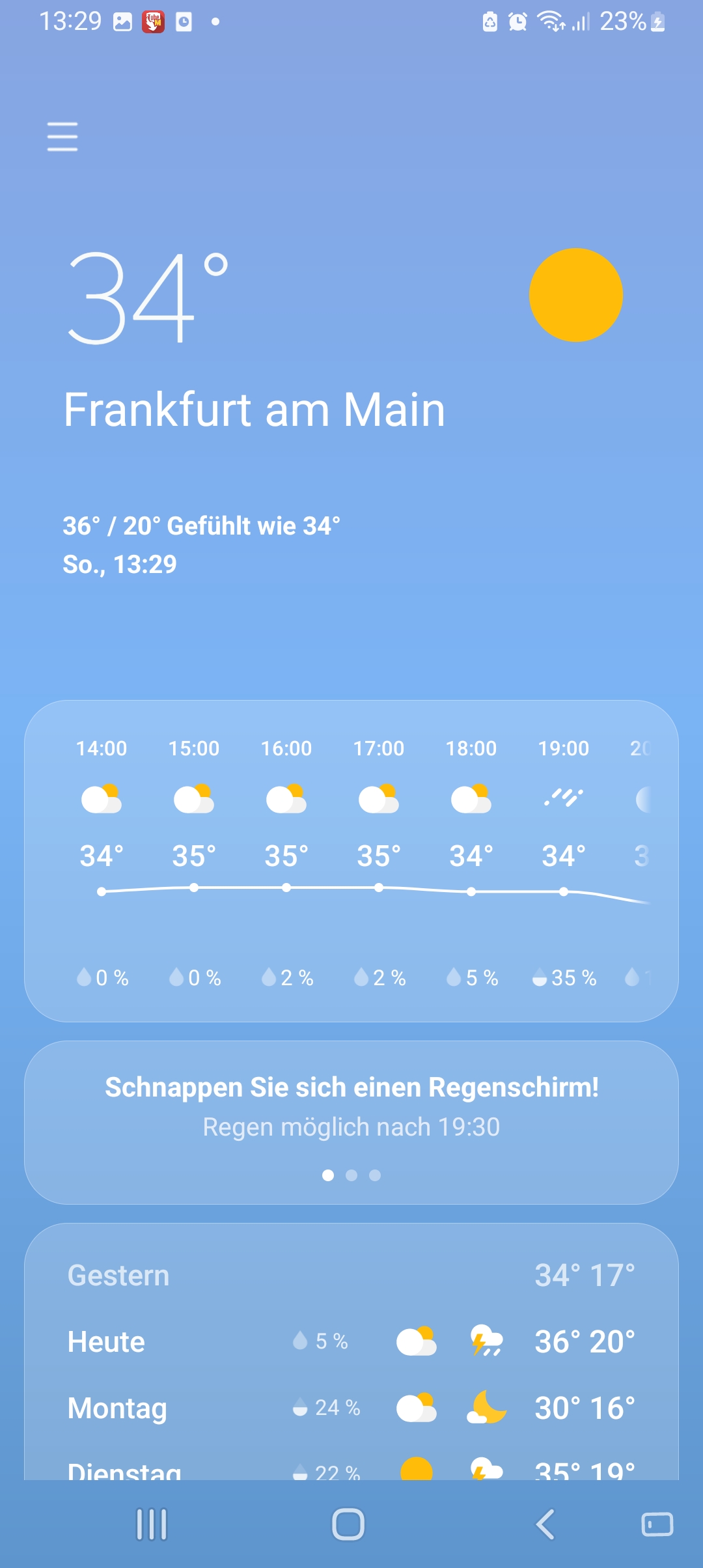This screenshot has width=703, height=1568.
Task: Open the hourly forecast card
Action: tap(351, 861)
